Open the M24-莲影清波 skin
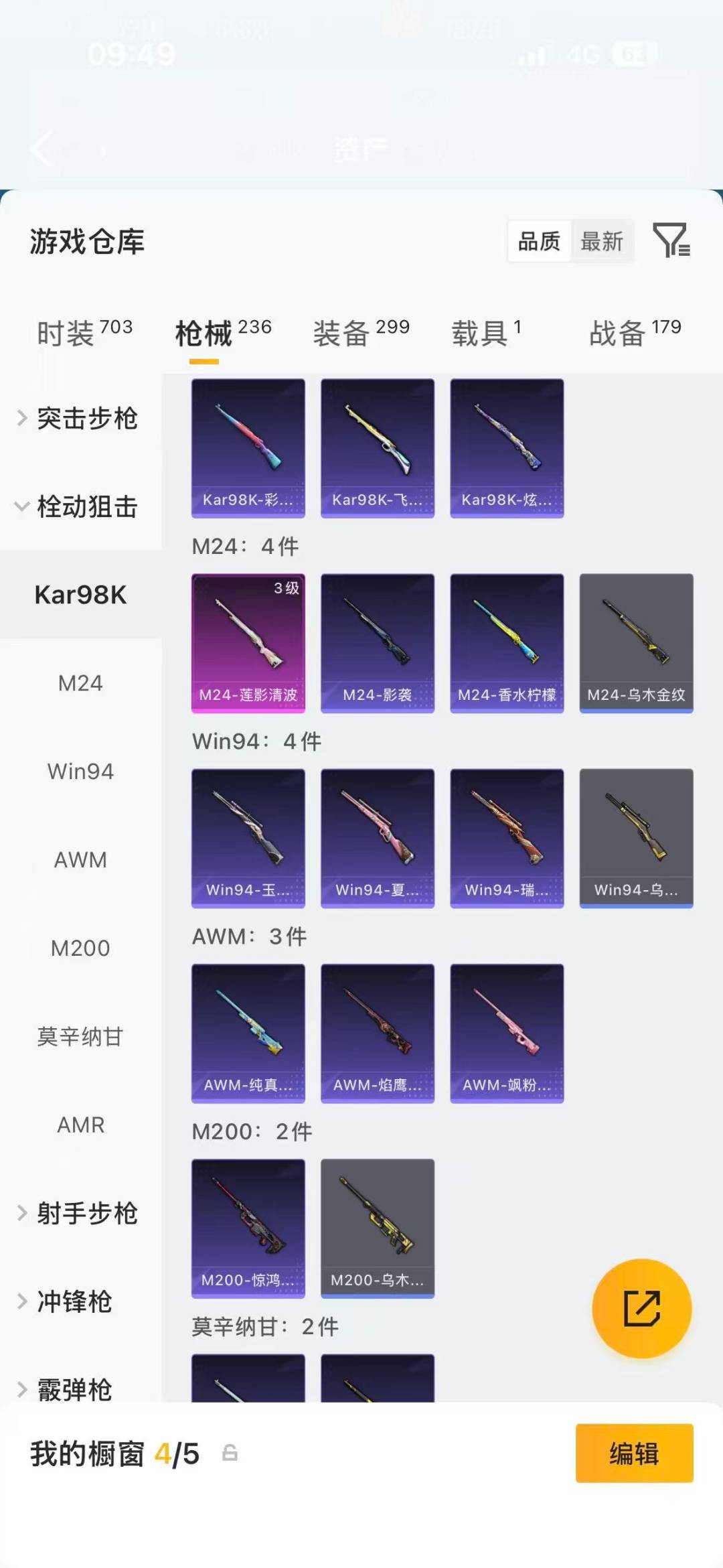723x1568 pixels. (248, 642)
